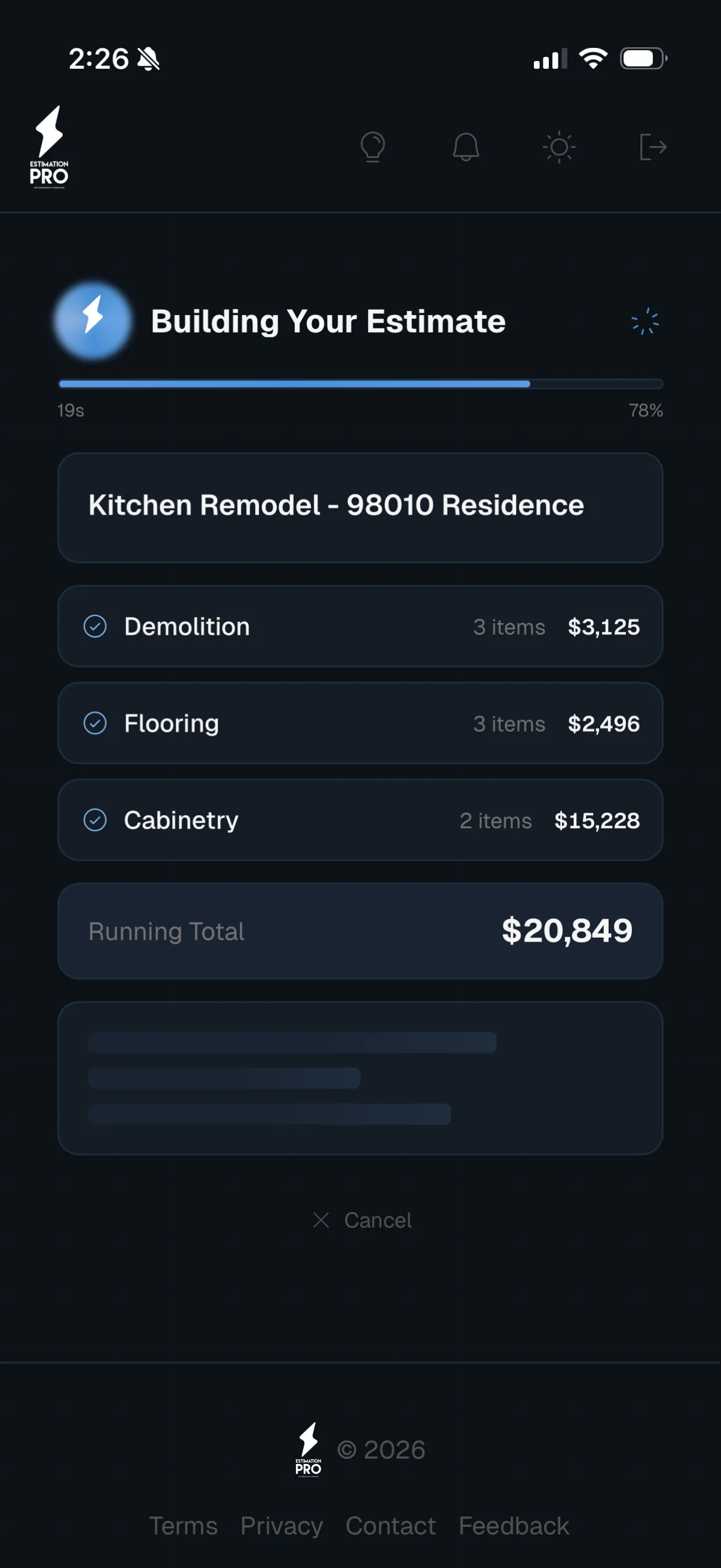Click the 78% progress bar

[x=360, y=383]
